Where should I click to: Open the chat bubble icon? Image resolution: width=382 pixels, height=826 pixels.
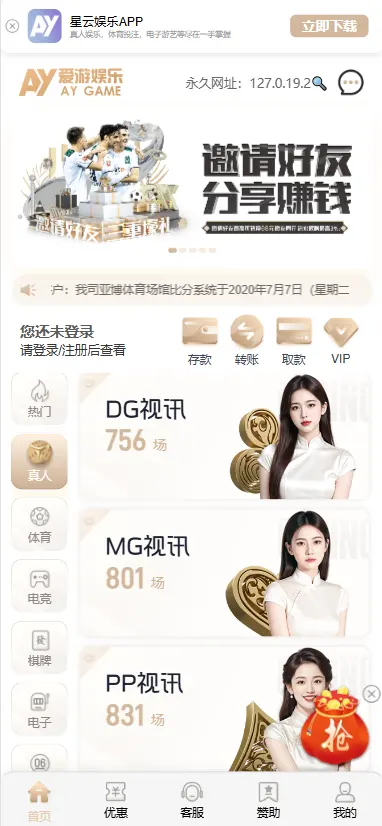click(x=350, y=83)
